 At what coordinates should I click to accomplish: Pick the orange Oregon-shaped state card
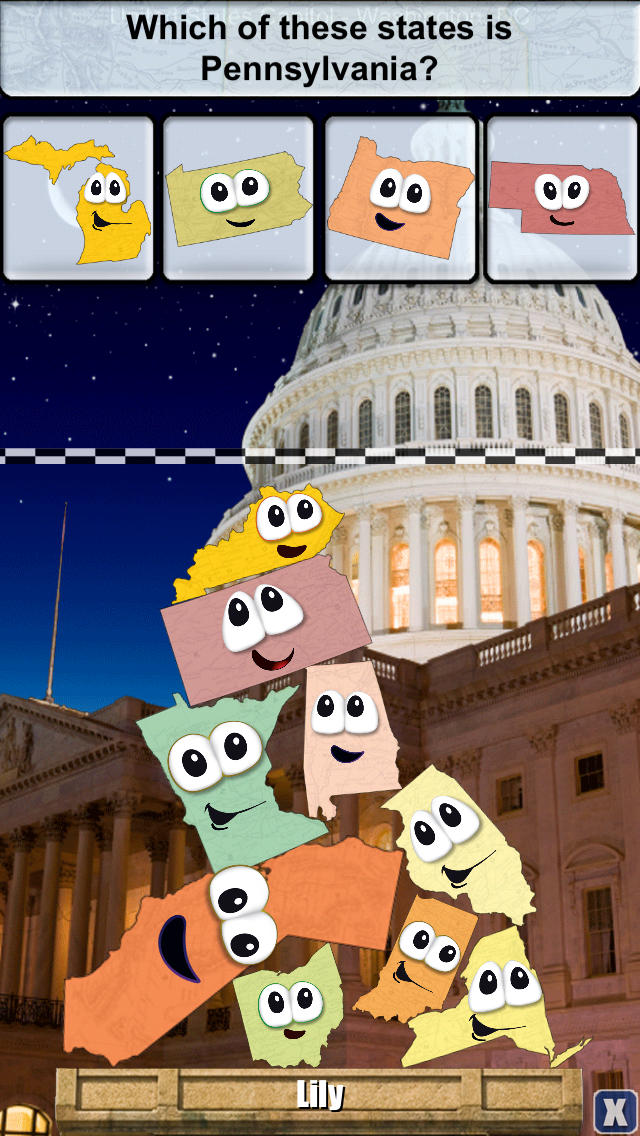(x=400, y=199)
